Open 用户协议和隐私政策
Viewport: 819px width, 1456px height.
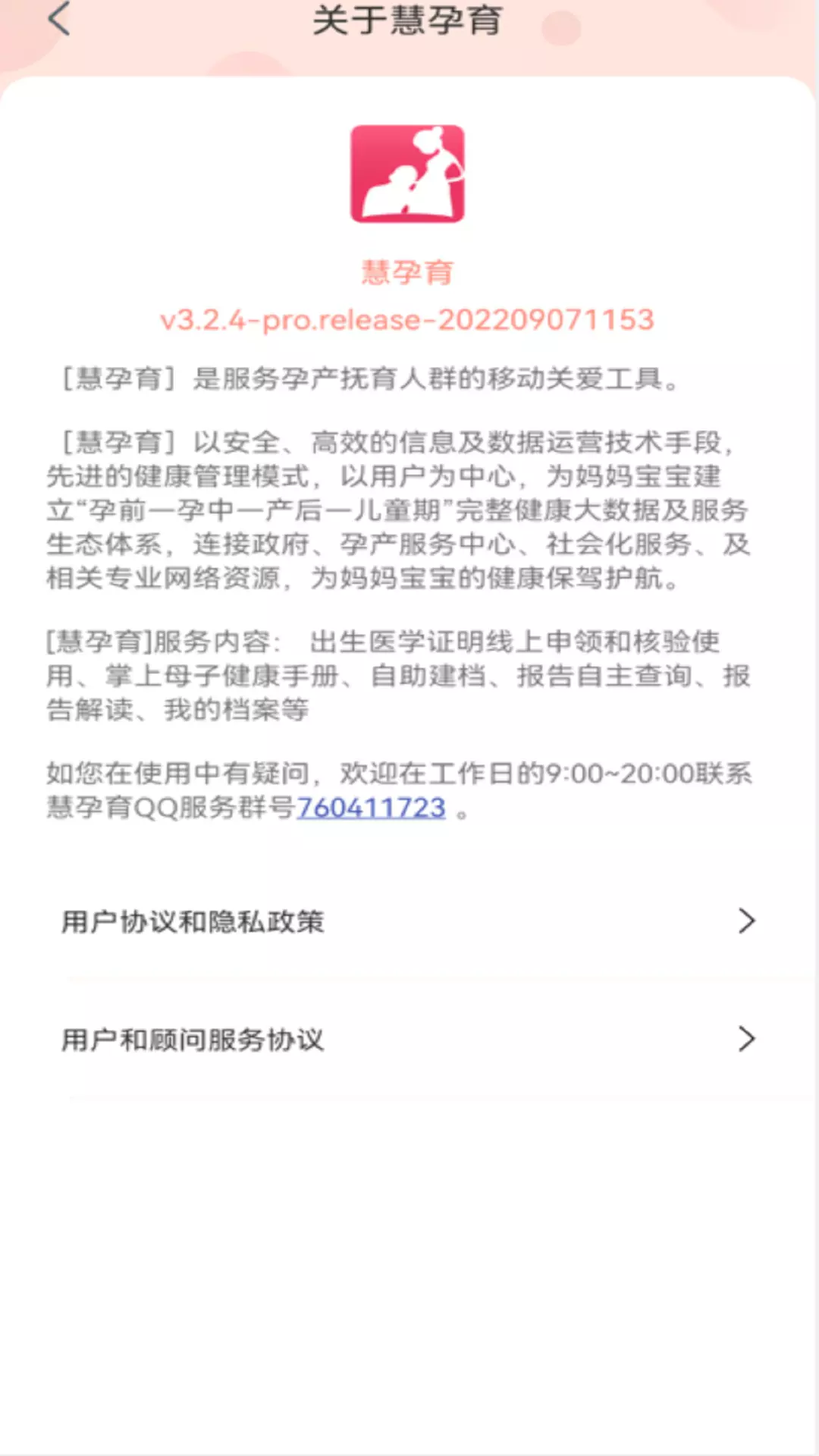[409, 921]
